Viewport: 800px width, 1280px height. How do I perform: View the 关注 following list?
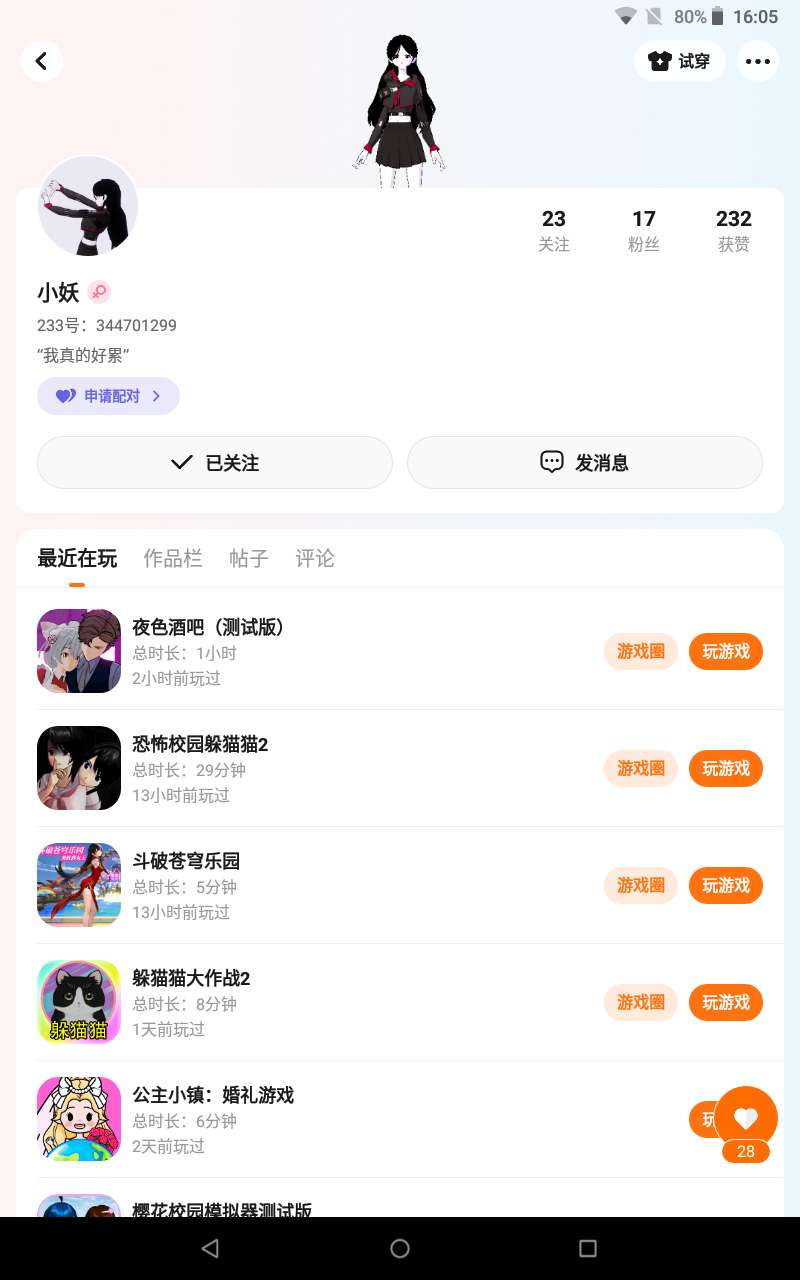coord(553,230)
